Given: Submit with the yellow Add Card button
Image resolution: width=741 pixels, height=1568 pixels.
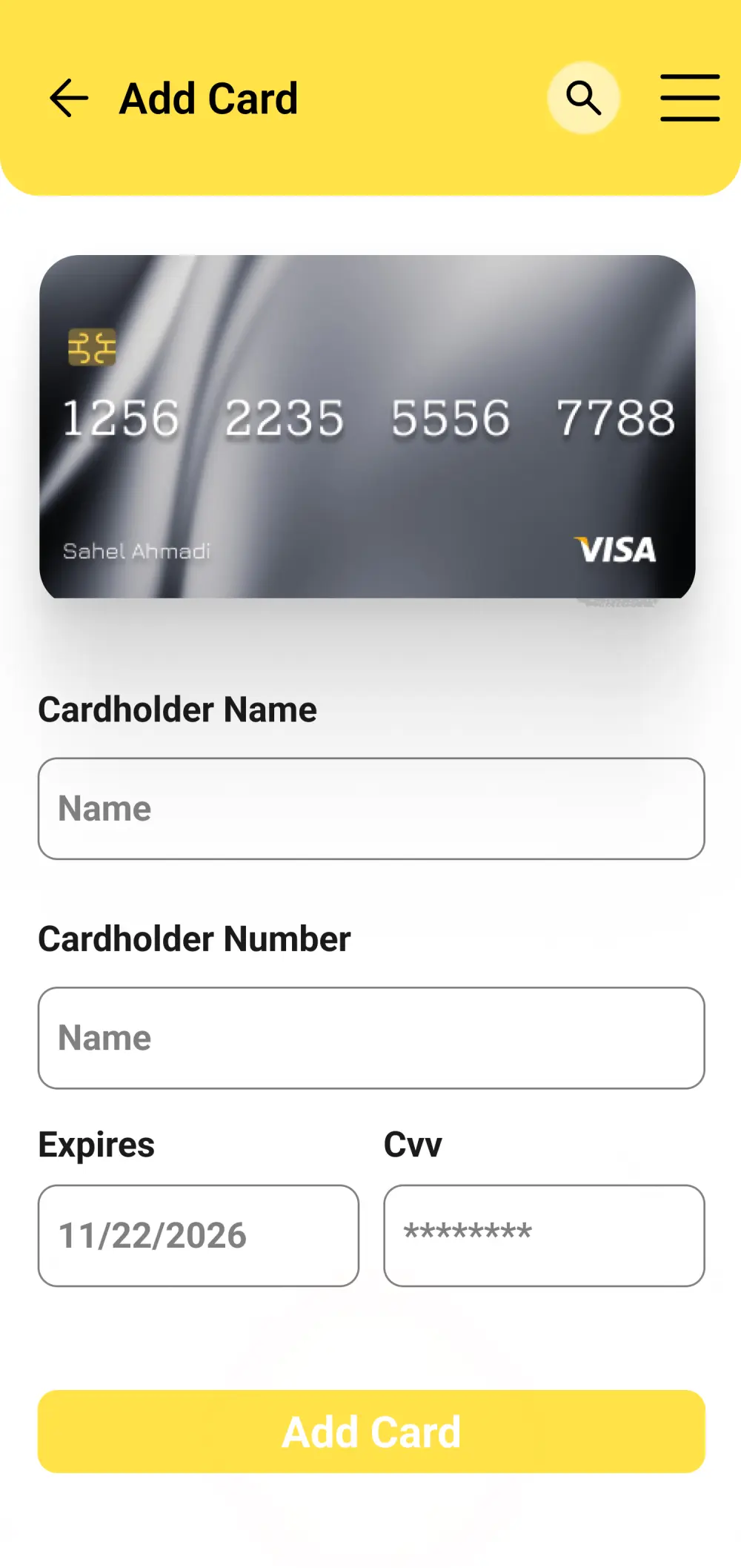Looking at the screenshot, I should pyautogui.click(x=370, y=1431).
